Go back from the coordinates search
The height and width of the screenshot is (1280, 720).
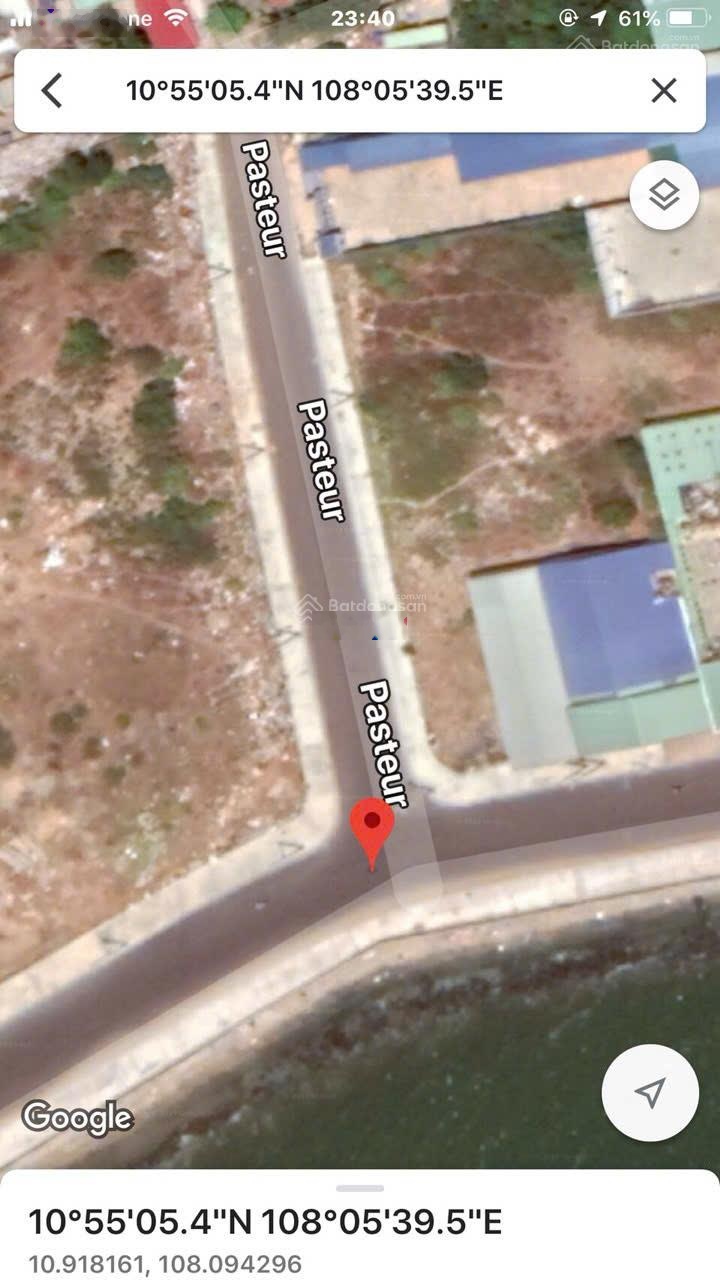52,91
